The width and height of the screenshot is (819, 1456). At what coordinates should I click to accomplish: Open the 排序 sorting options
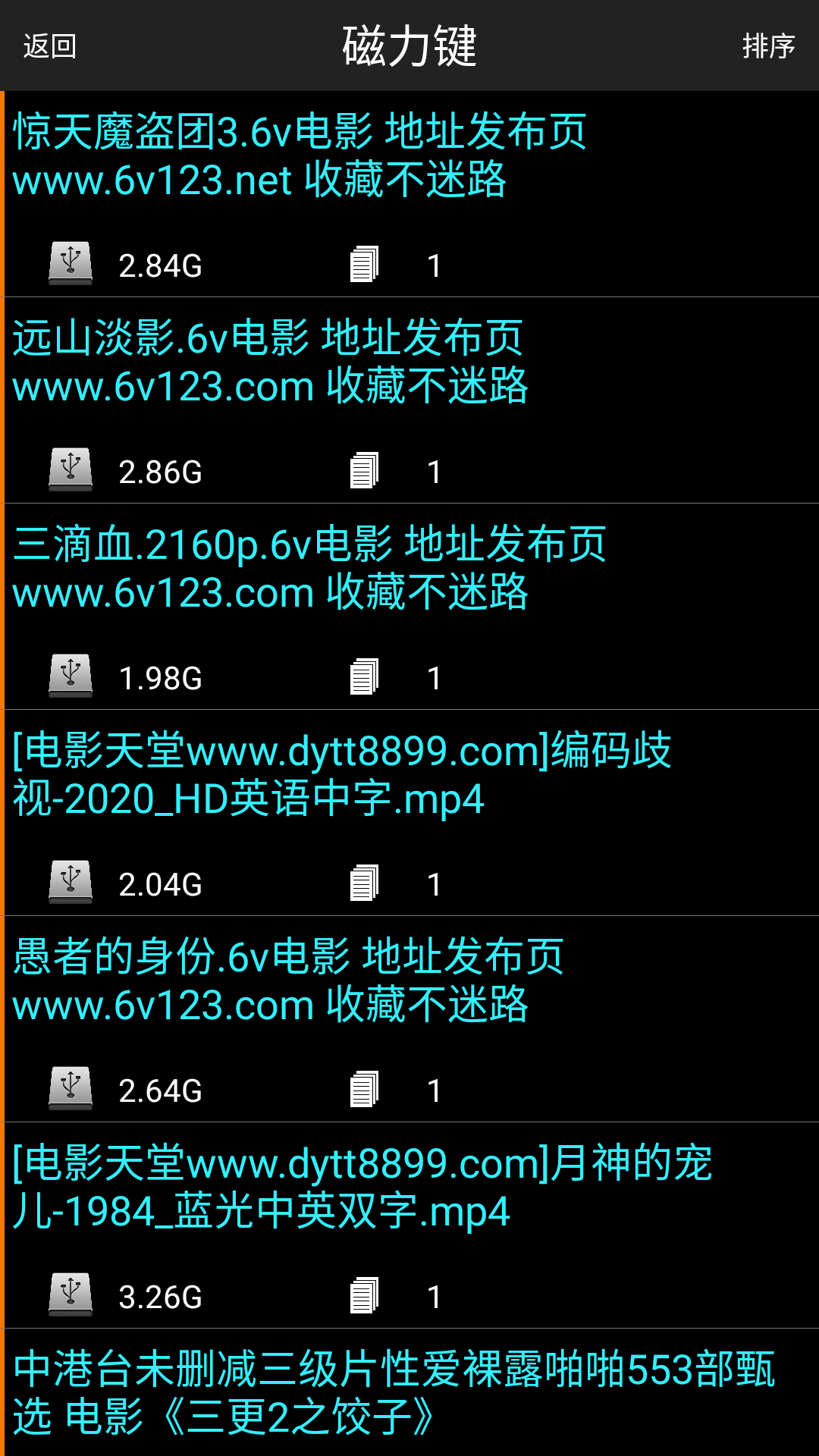click(770, 47)
